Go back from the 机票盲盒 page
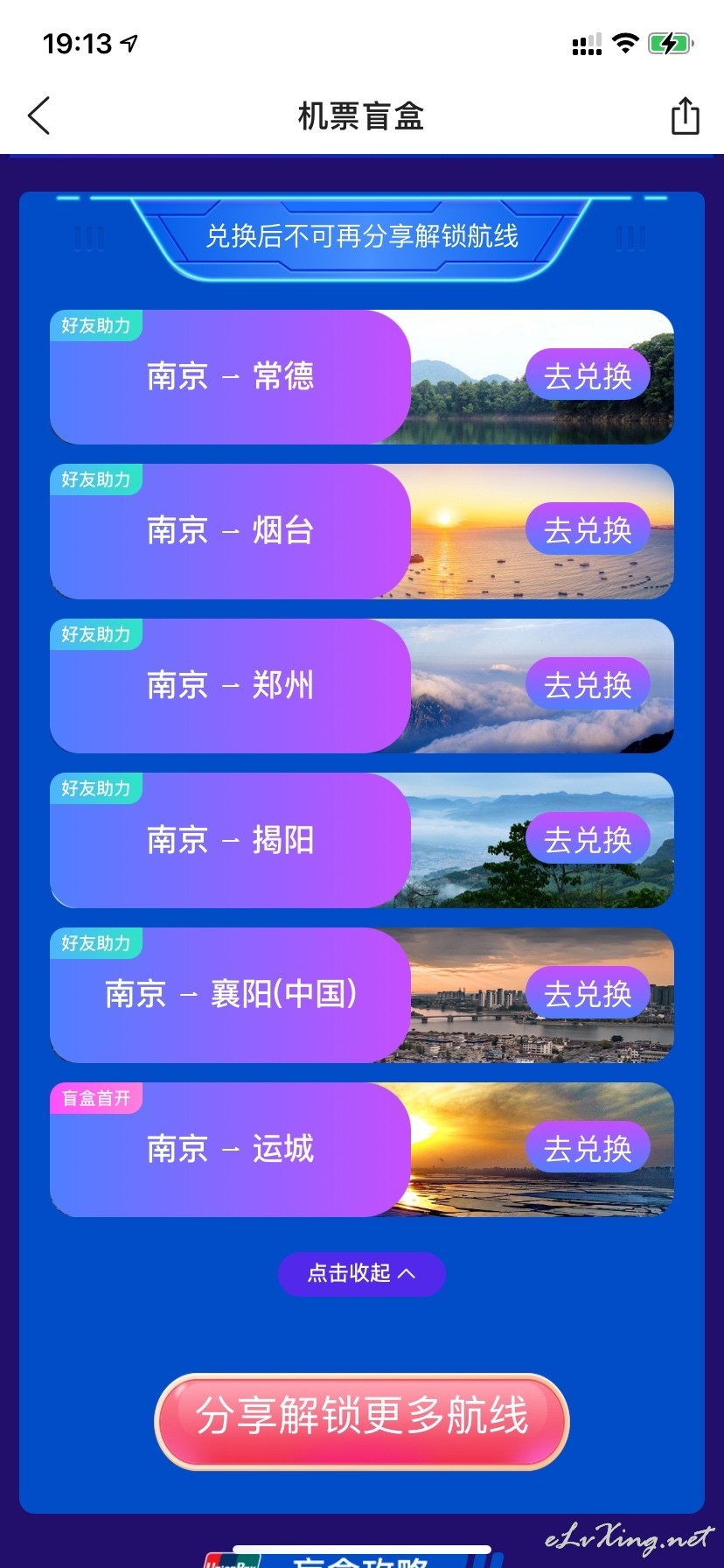 39,115
